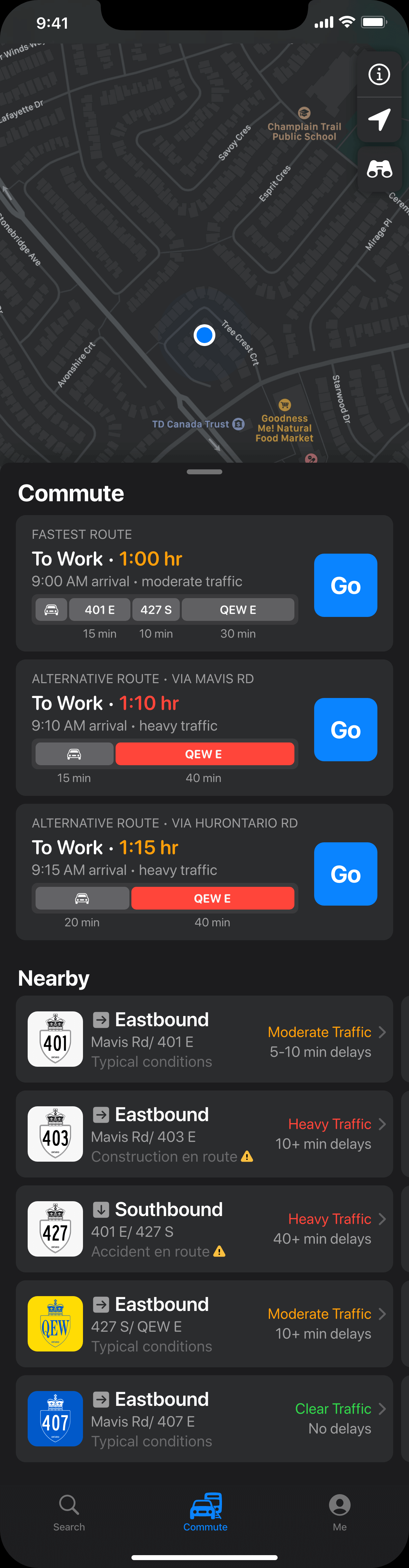Image resolution: width=409 pixels, height=1568 pixels.
Task: Open the 407 Eastbound clear traffic row
Action: [x=204, y=1419]
